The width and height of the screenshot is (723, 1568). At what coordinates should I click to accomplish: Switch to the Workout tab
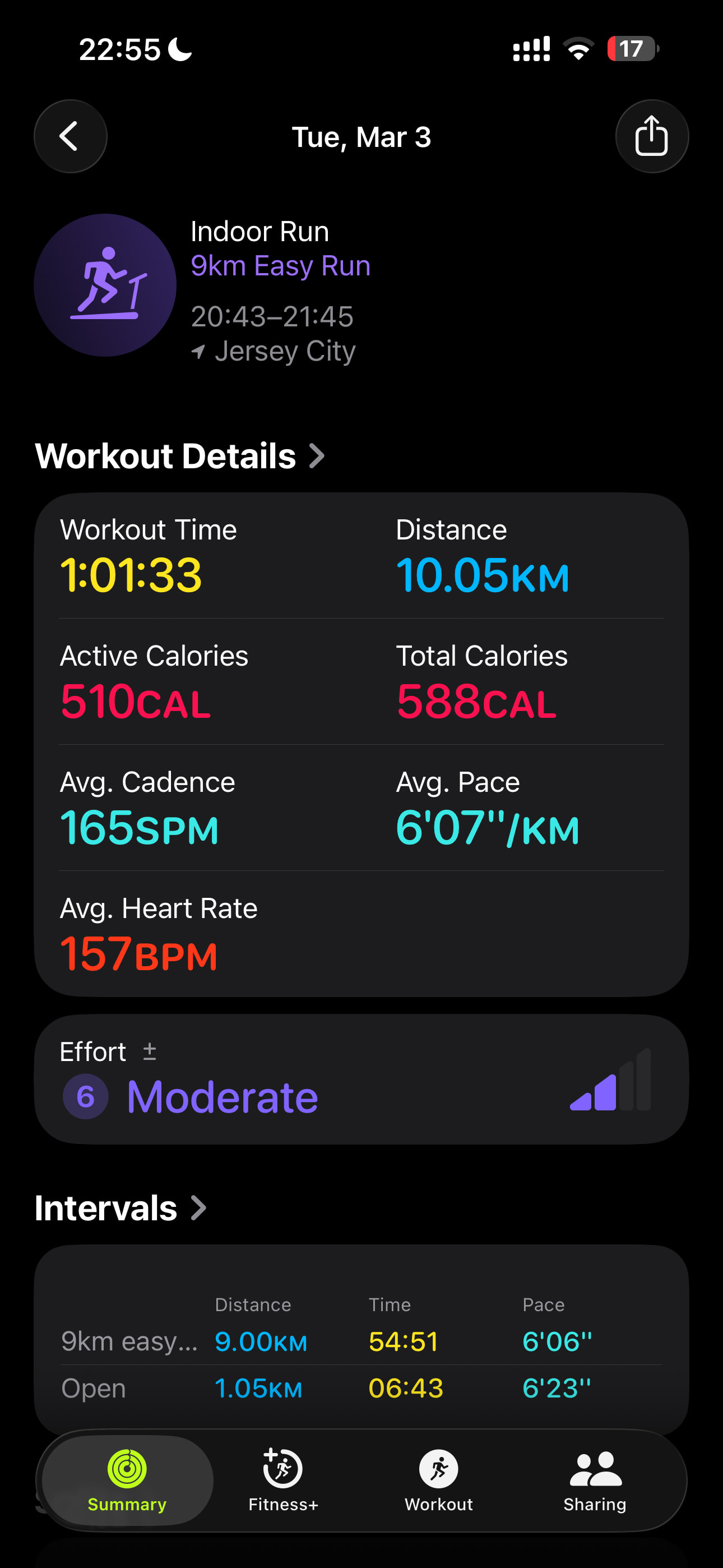(439, 1481)
